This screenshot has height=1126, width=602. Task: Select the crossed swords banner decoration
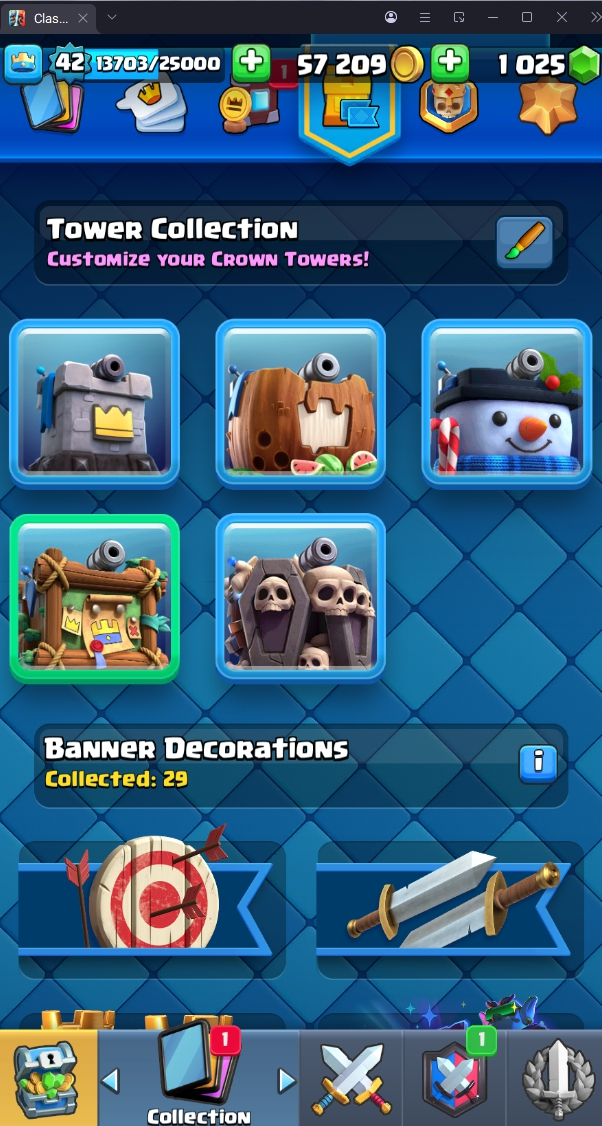tap(450, 896)
